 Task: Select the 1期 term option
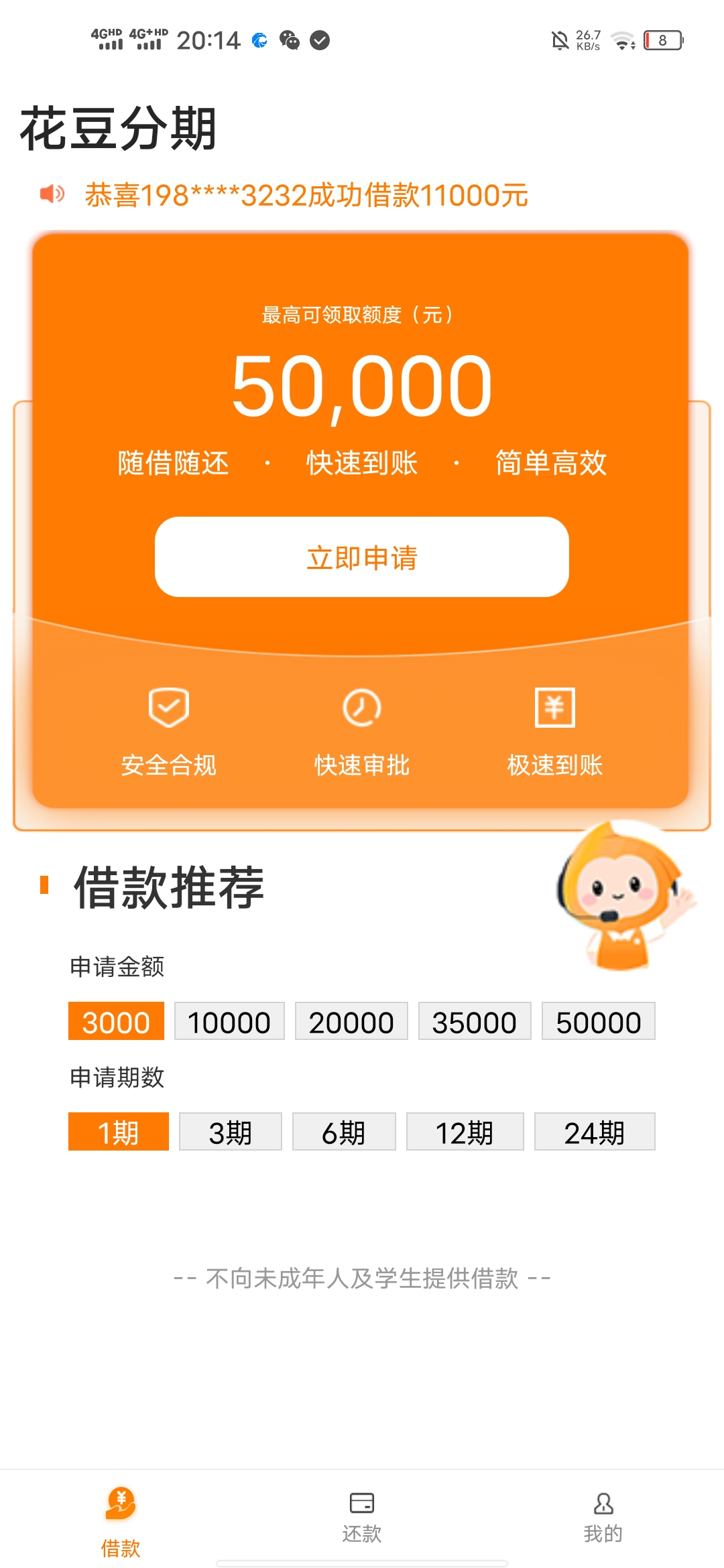tap(119, 1132)
